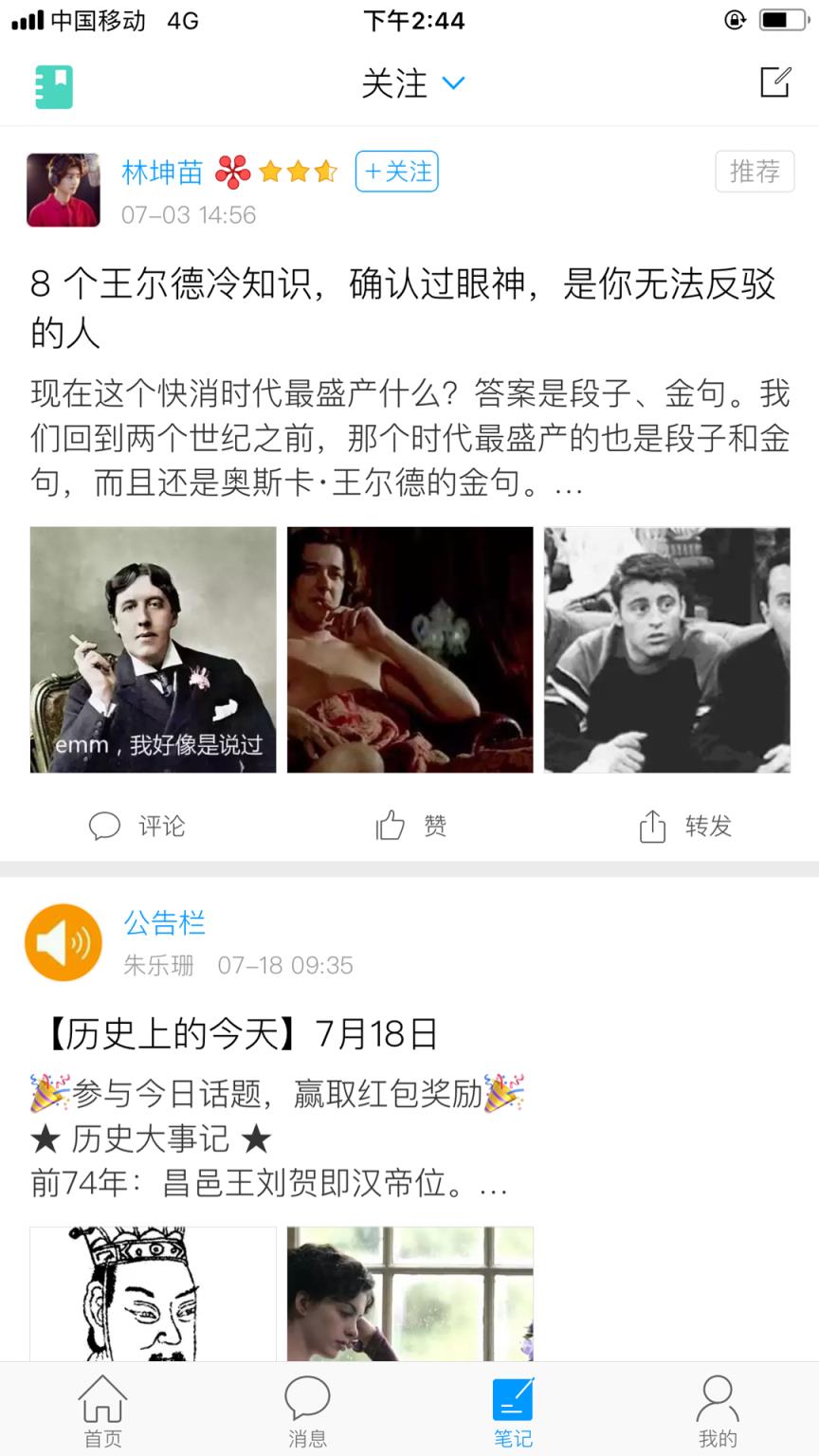819x1456 pixels.
Task: Open 公告栏 via the speaker icon
Action: pos(63,941)
